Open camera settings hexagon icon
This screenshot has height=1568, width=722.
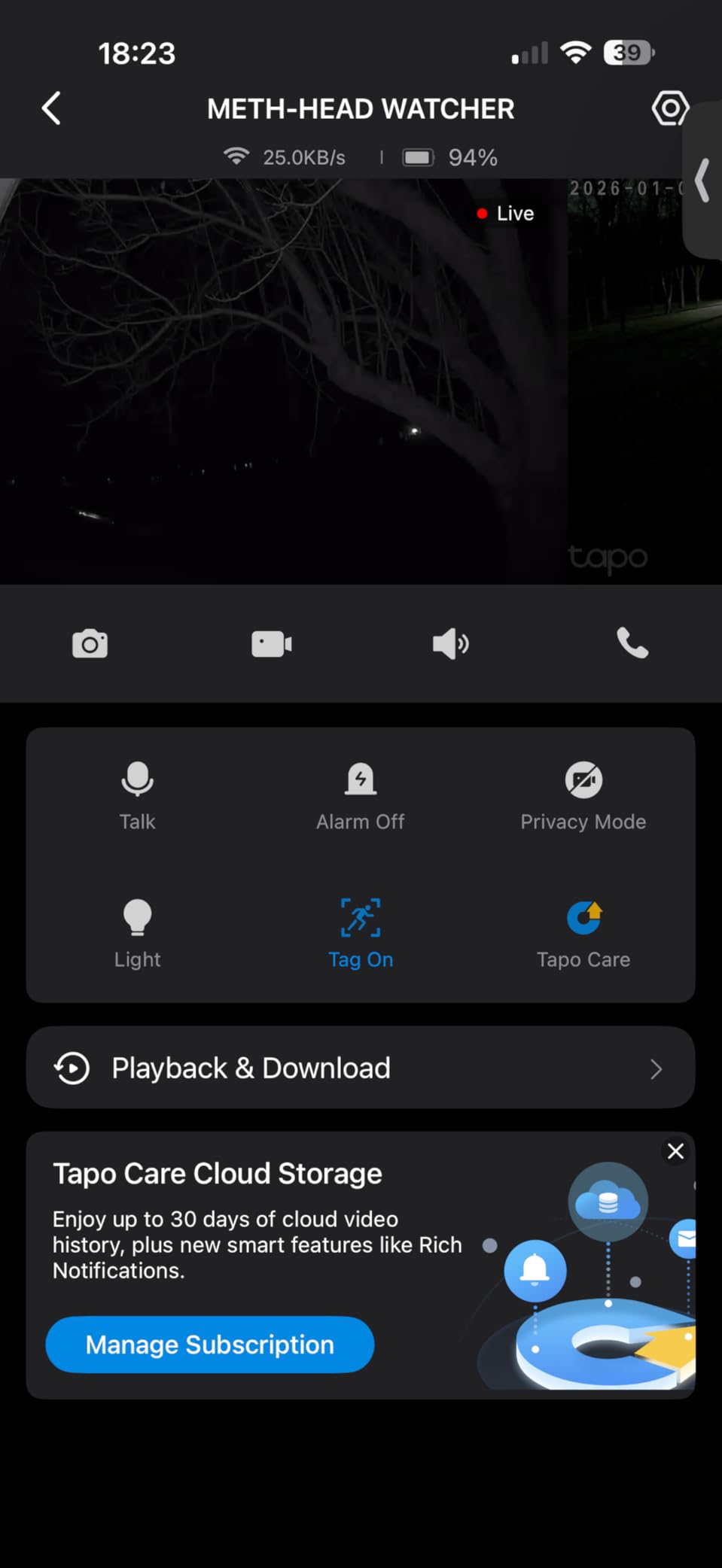tap(669, 108)
